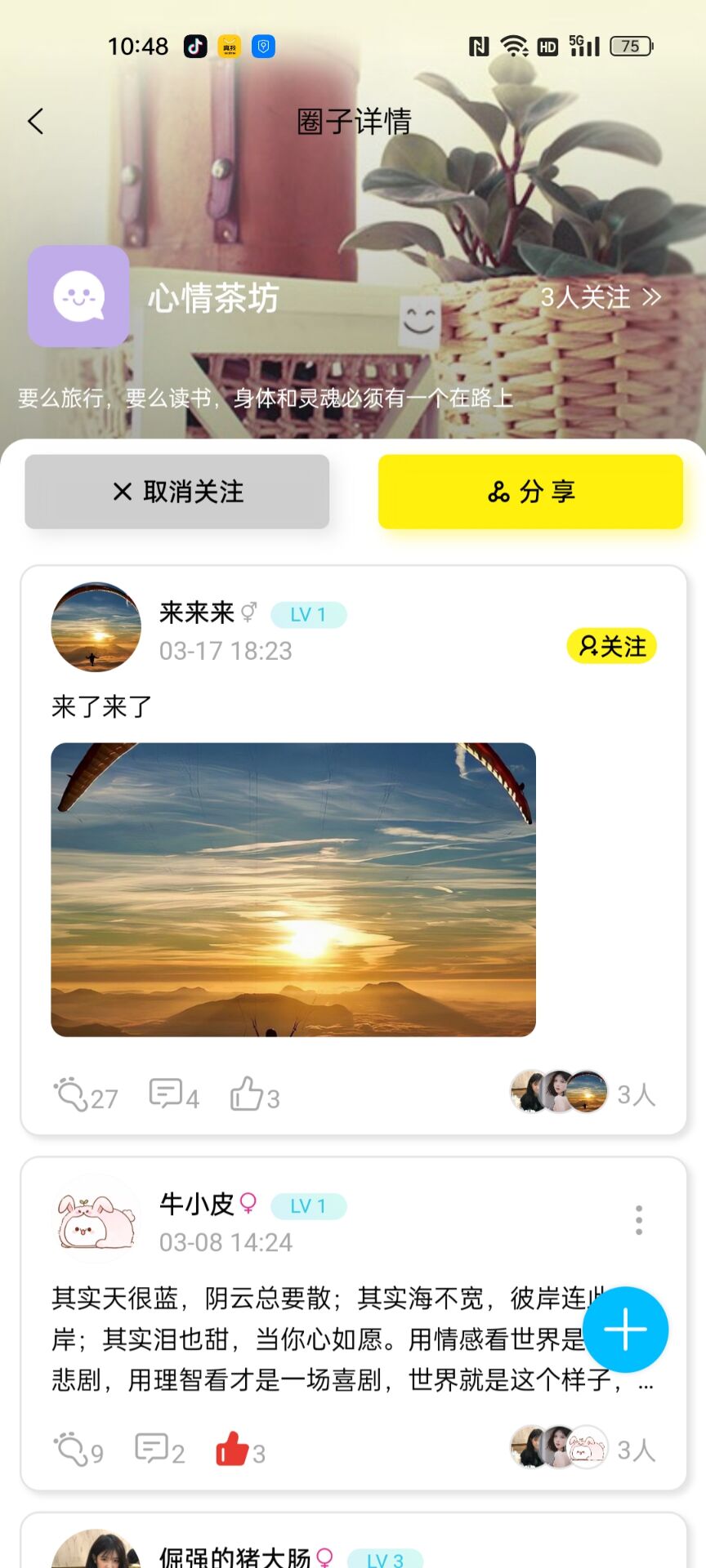The height and width of the screenshot is (1568, 706).
Task: Expand the 3人关注 followers list
Action: click(x=597, y=297)
